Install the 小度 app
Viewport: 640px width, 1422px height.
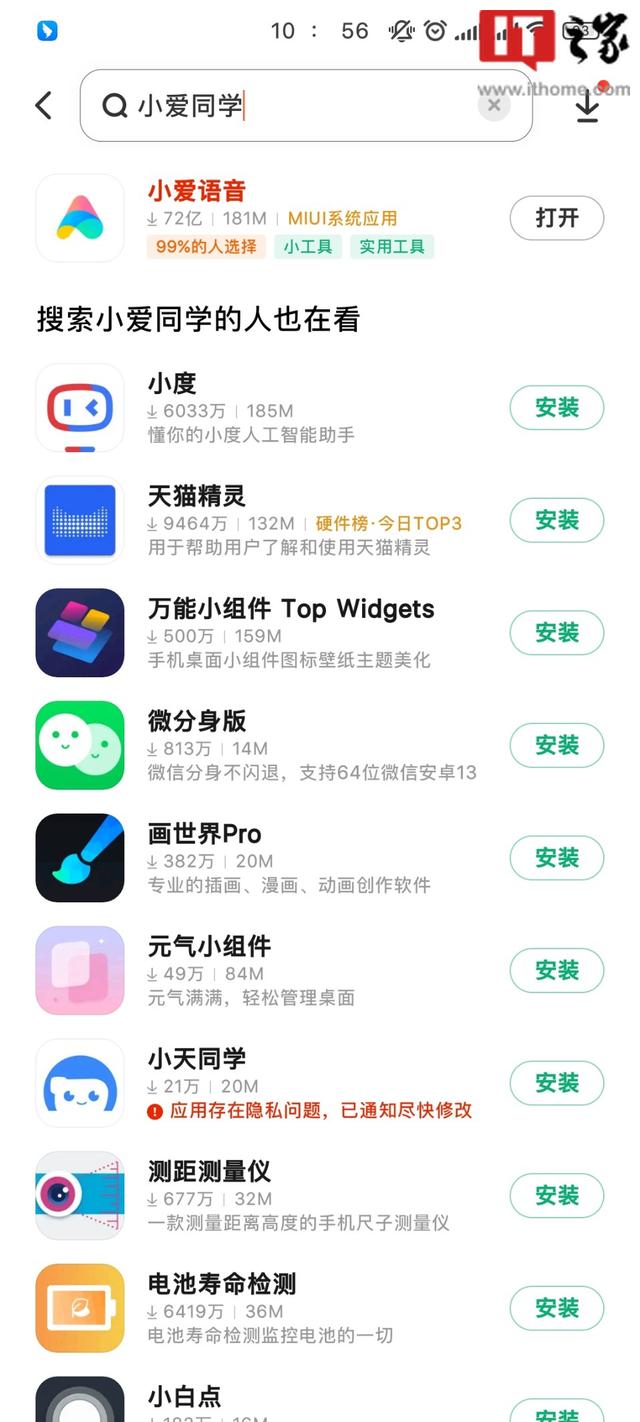point(556,408)
